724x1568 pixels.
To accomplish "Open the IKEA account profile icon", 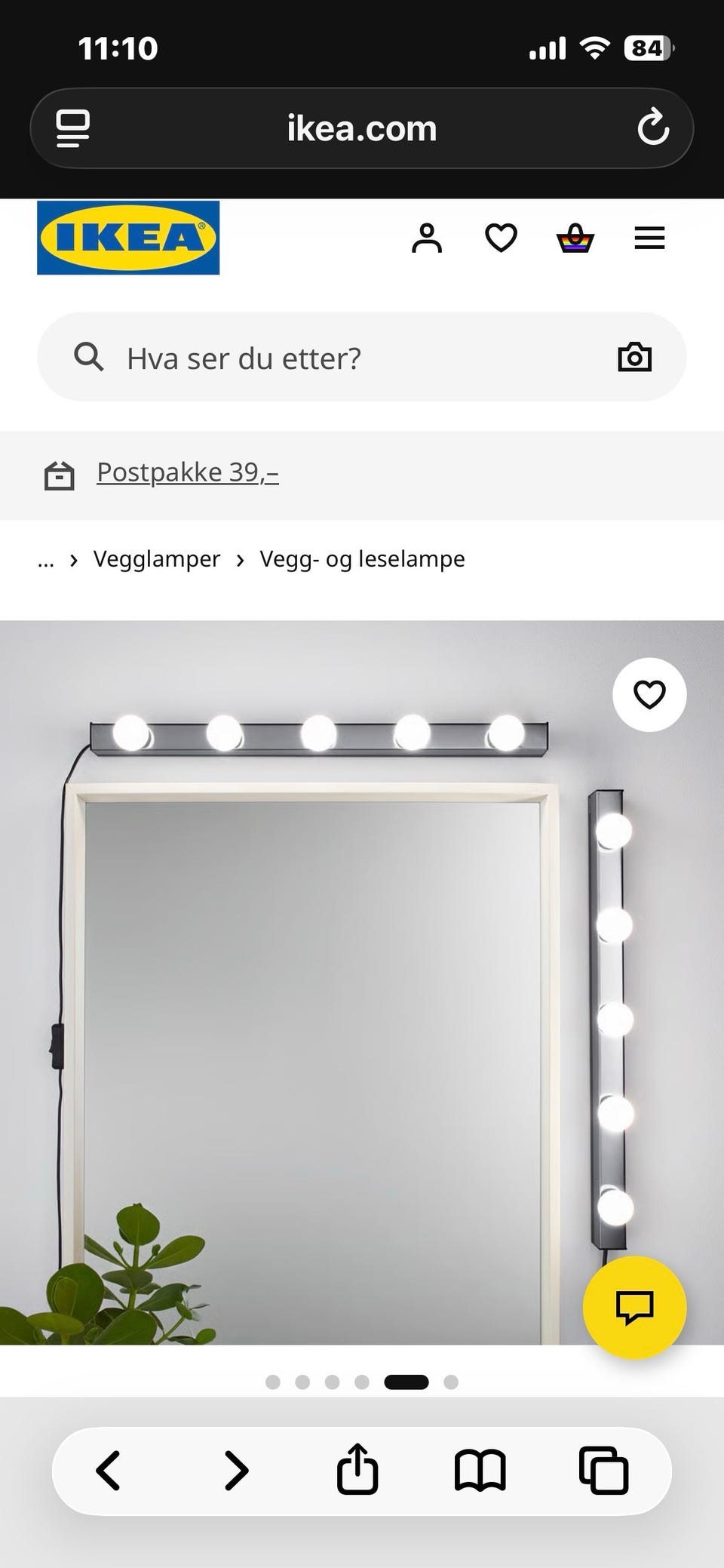I will 427,238.
